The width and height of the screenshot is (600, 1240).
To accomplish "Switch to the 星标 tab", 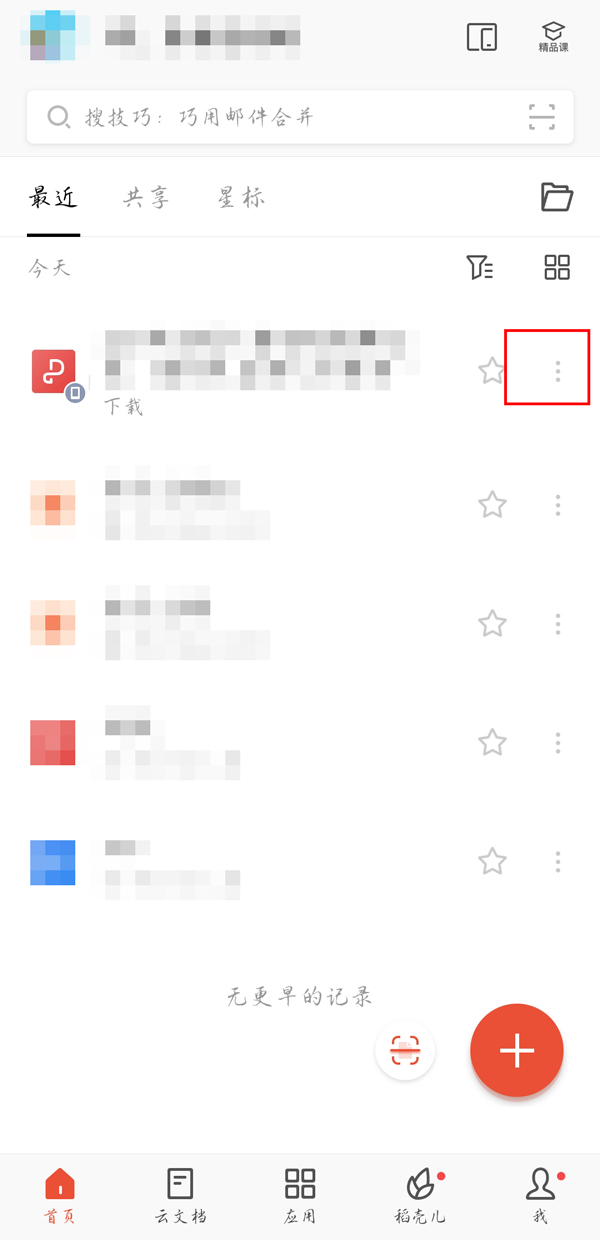I will pyautogui.click(x=241, y=197).
